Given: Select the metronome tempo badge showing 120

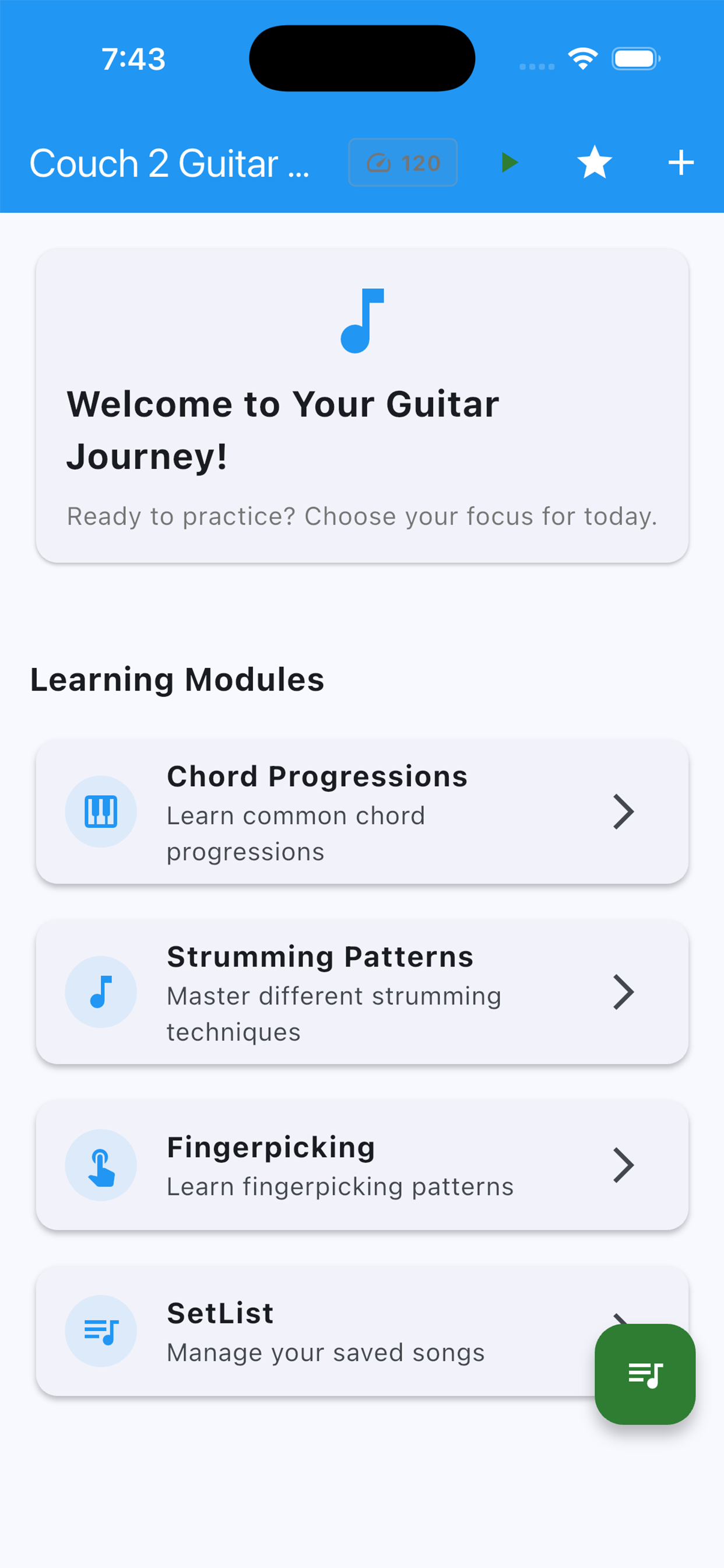Looking at the screenshot, I should click(402, 163).
